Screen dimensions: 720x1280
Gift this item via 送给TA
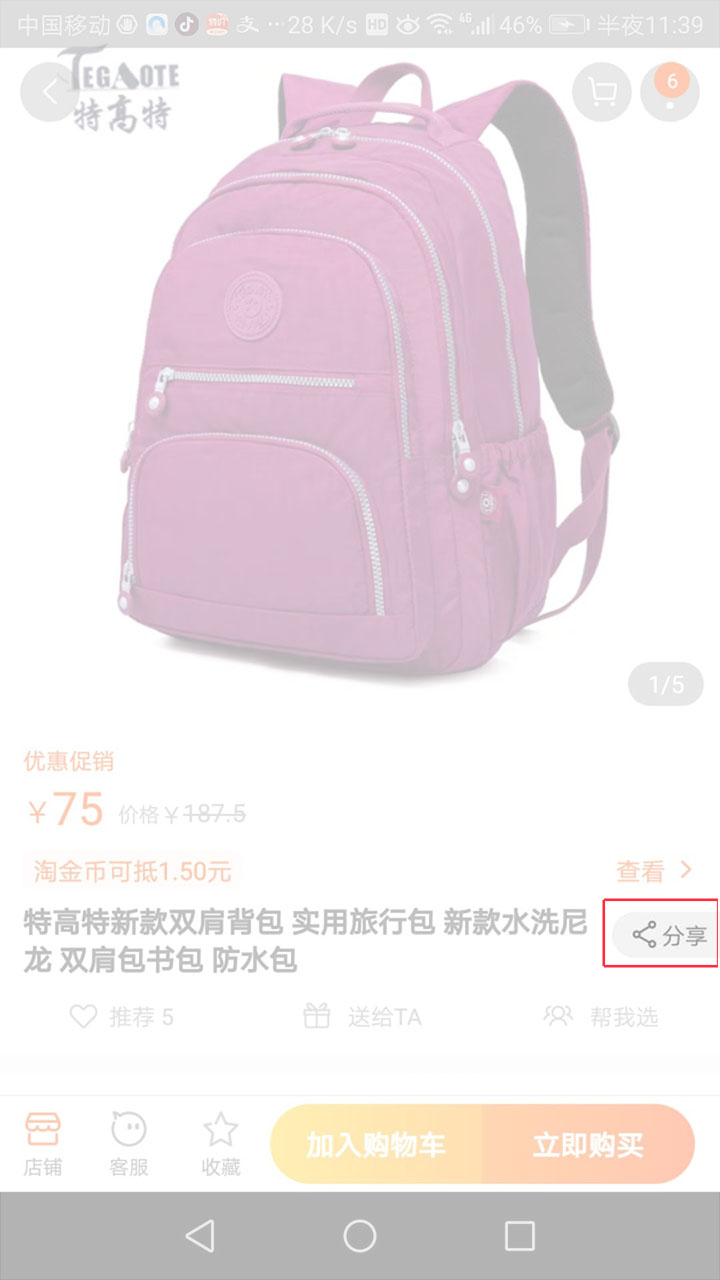[362, 1017]
